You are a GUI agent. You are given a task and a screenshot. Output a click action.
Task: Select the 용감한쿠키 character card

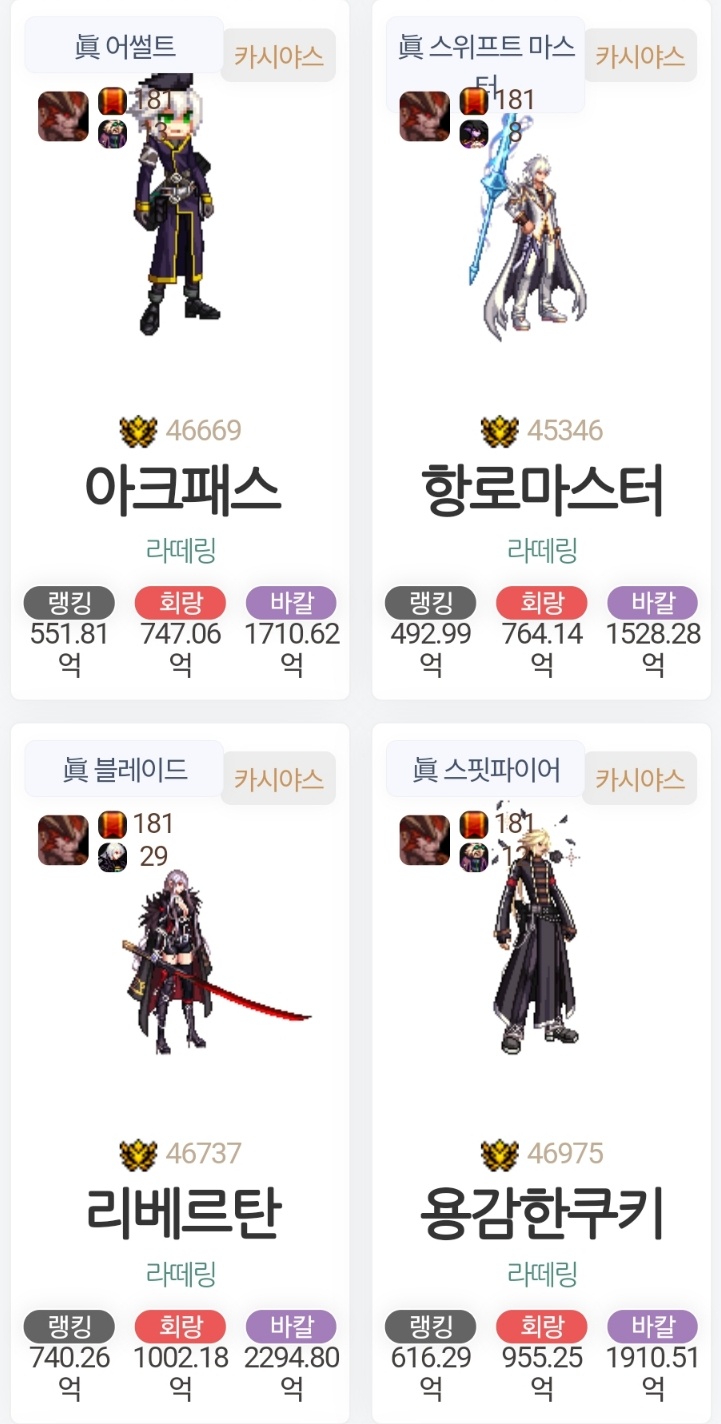pyautogui.click(x=542, y=1212)
